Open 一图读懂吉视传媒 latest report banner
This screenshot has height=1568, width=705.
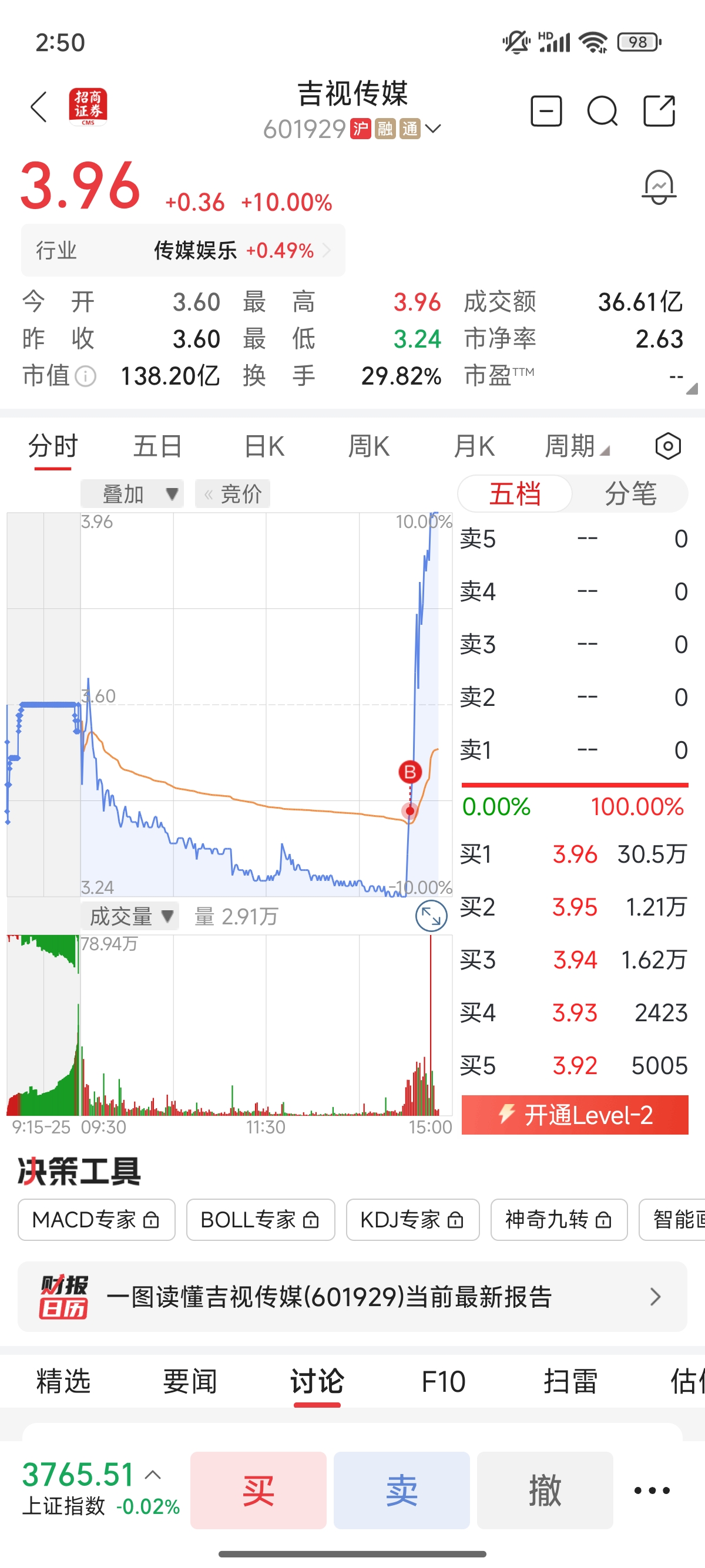(x=352, y=1297)
